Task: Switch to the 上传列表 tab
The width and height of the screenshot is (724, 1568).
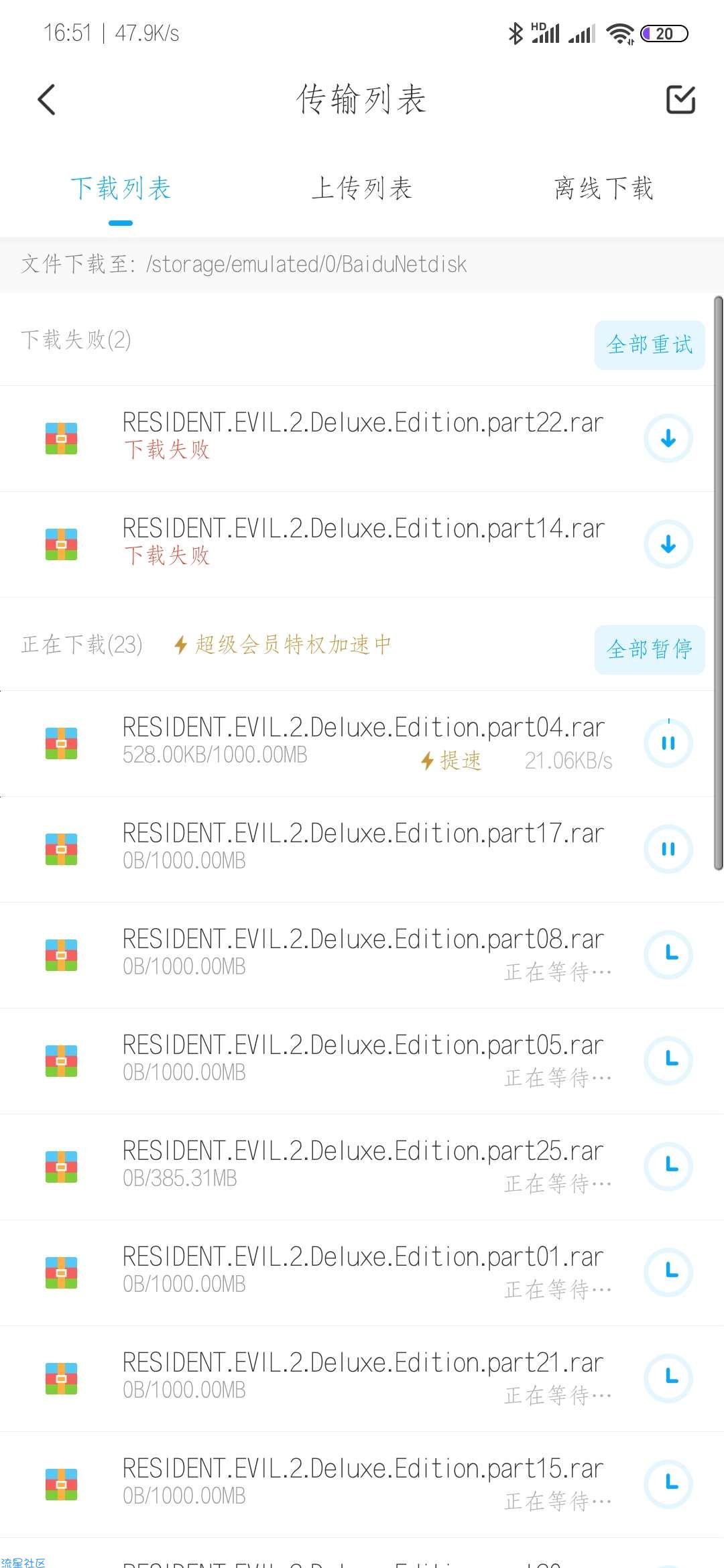Action: [361, 188]
